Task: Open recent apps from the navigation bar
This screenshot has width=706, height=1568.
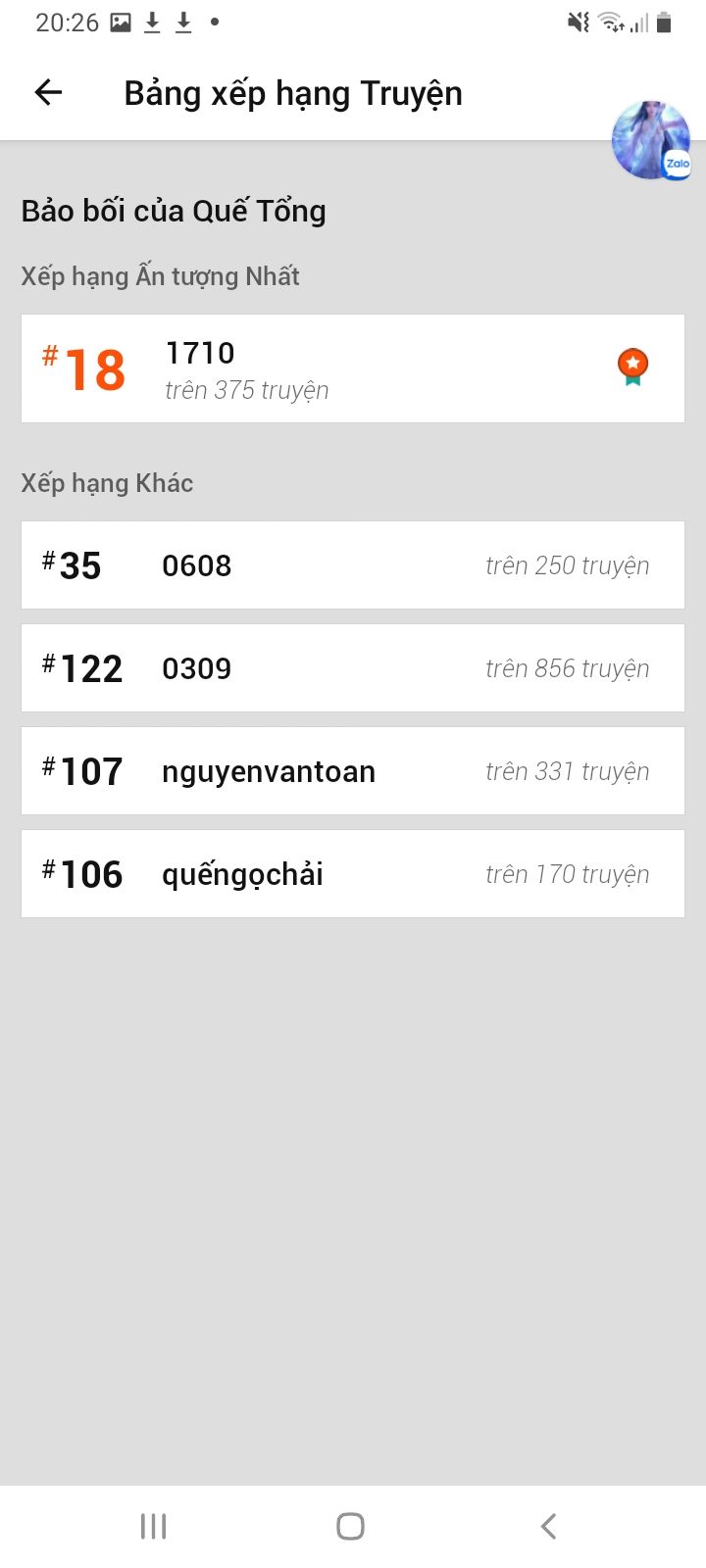Action: pos(154,1526)
